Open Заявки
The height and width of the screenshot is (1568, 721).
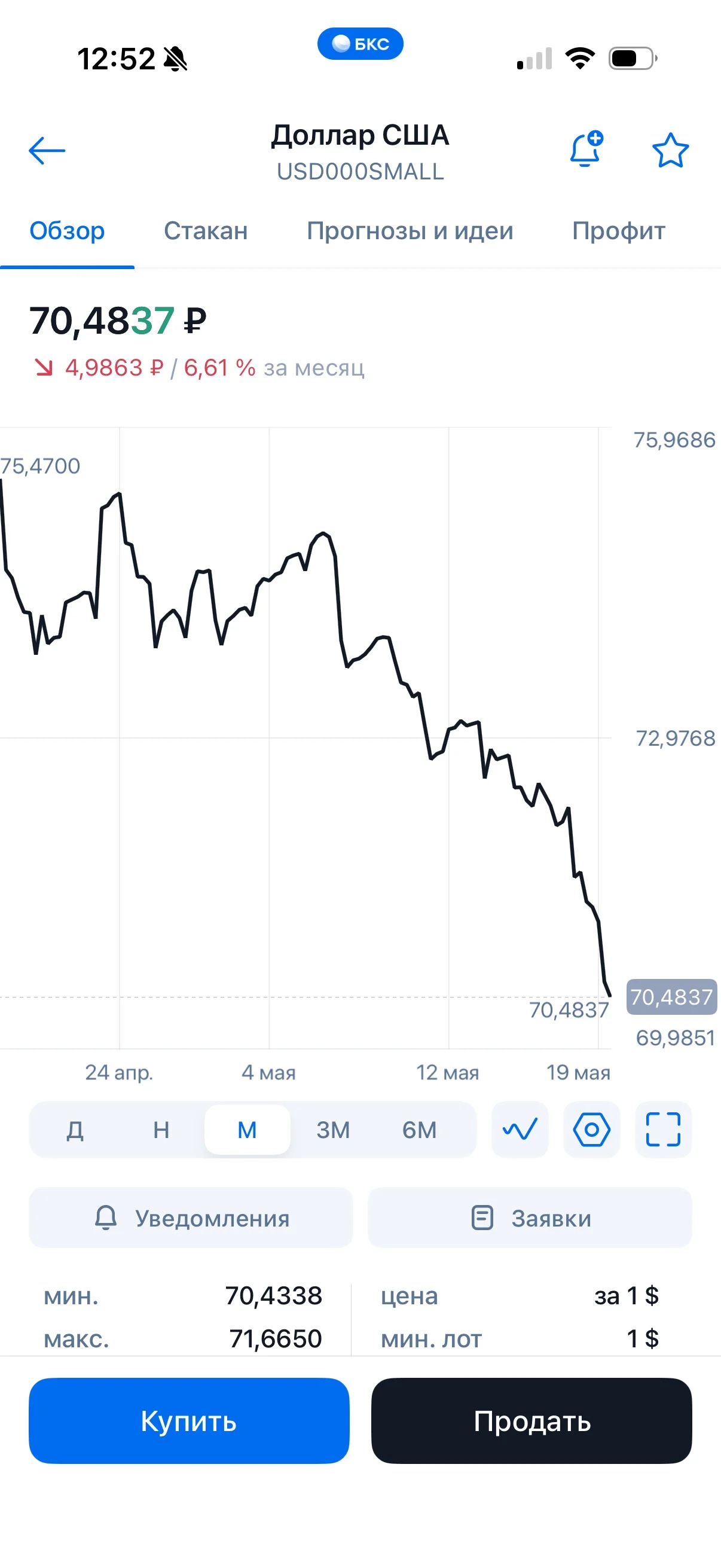click(x=530, y=1218)
